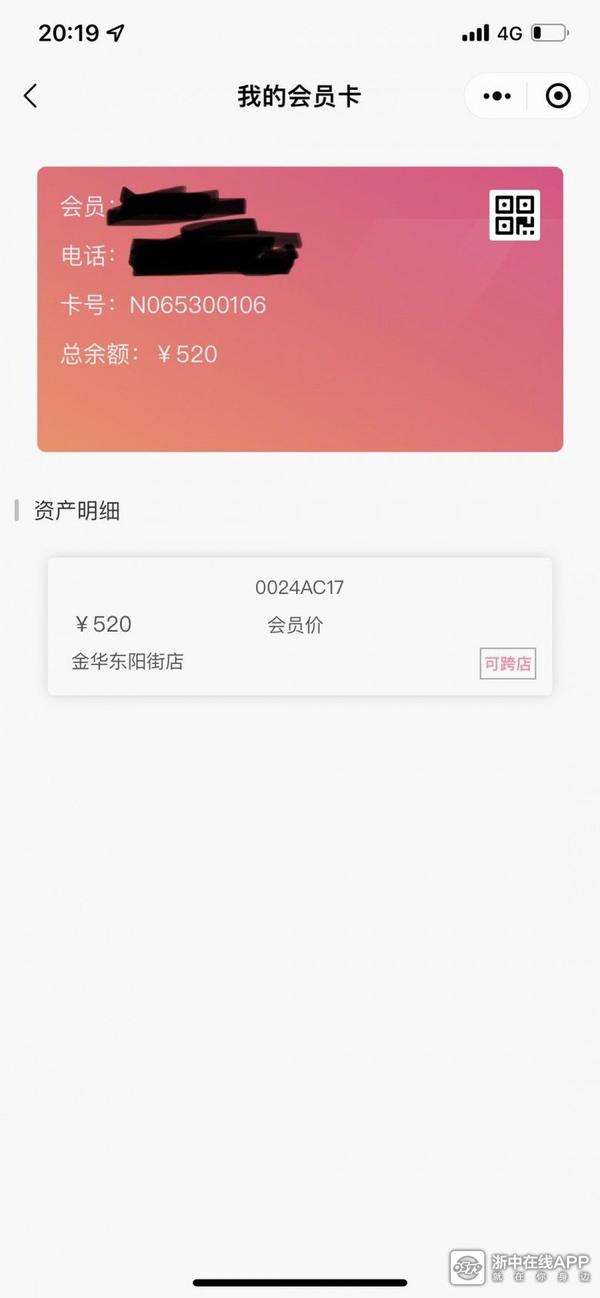Screen dimensions: 600x1298
Task: Go back from 我的会员卡 page
Action: point(30,96)
